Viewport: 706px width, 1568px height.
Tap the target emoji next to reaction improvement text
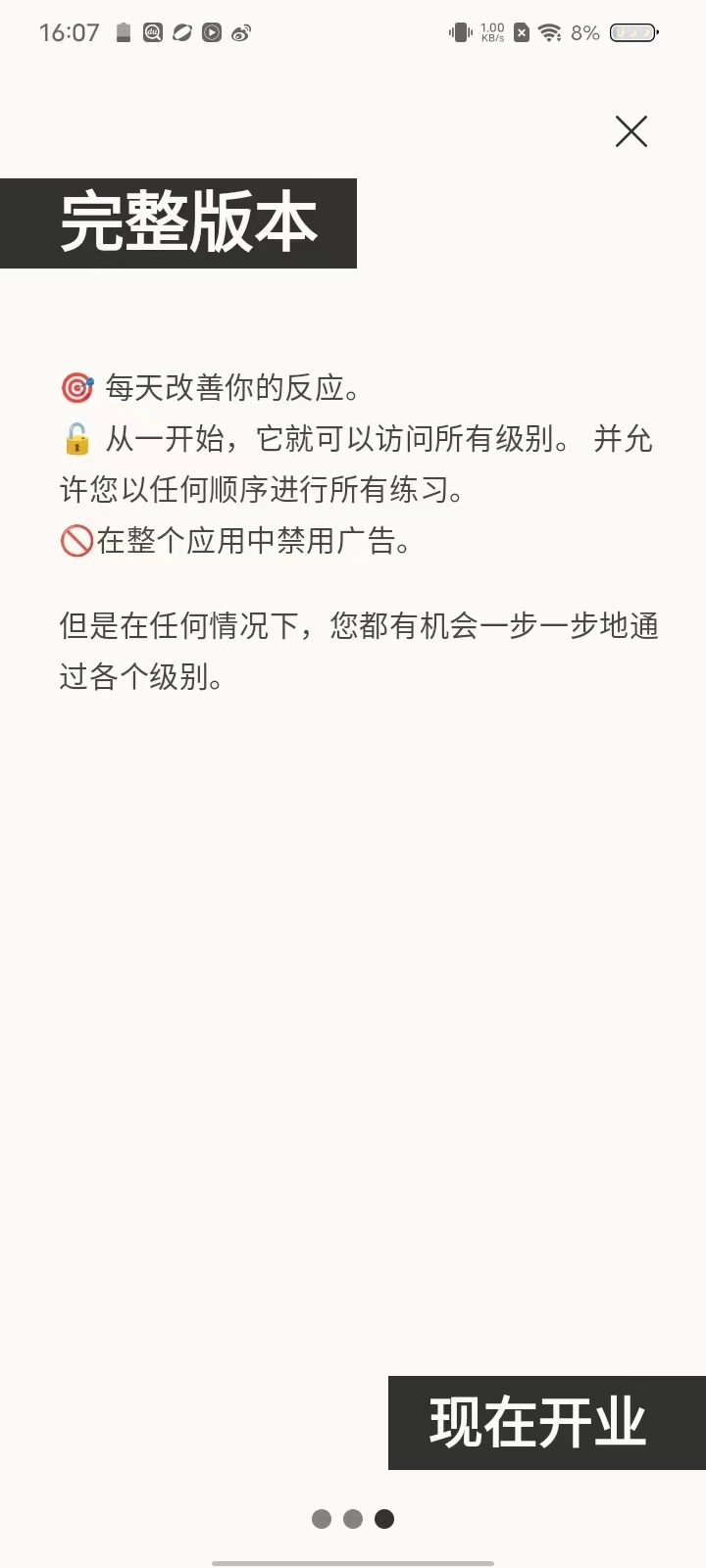coord(76,388)
